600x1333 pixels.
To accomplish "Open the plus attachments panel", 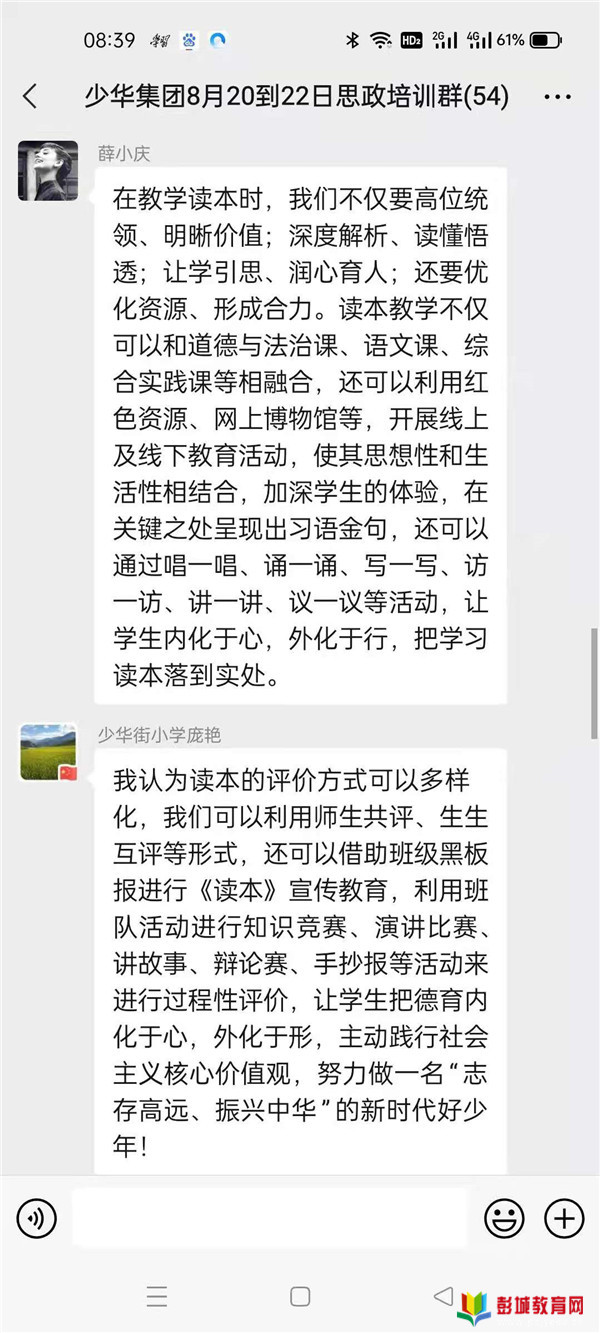I will [564, 1218].
